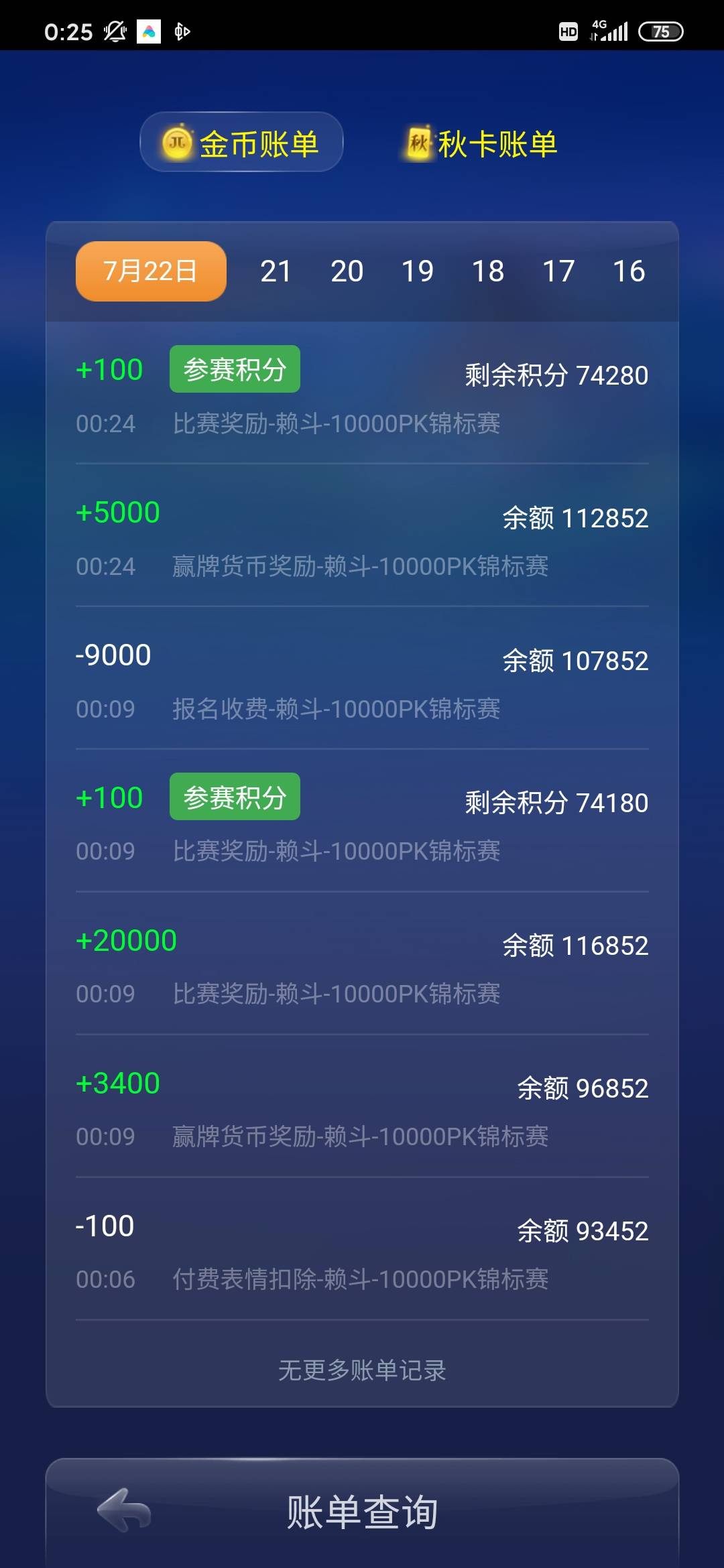Switch to the 秋卡账单 tab
Image resolution: width=724 pixels, height=1568 pixels.
[479, 143]
